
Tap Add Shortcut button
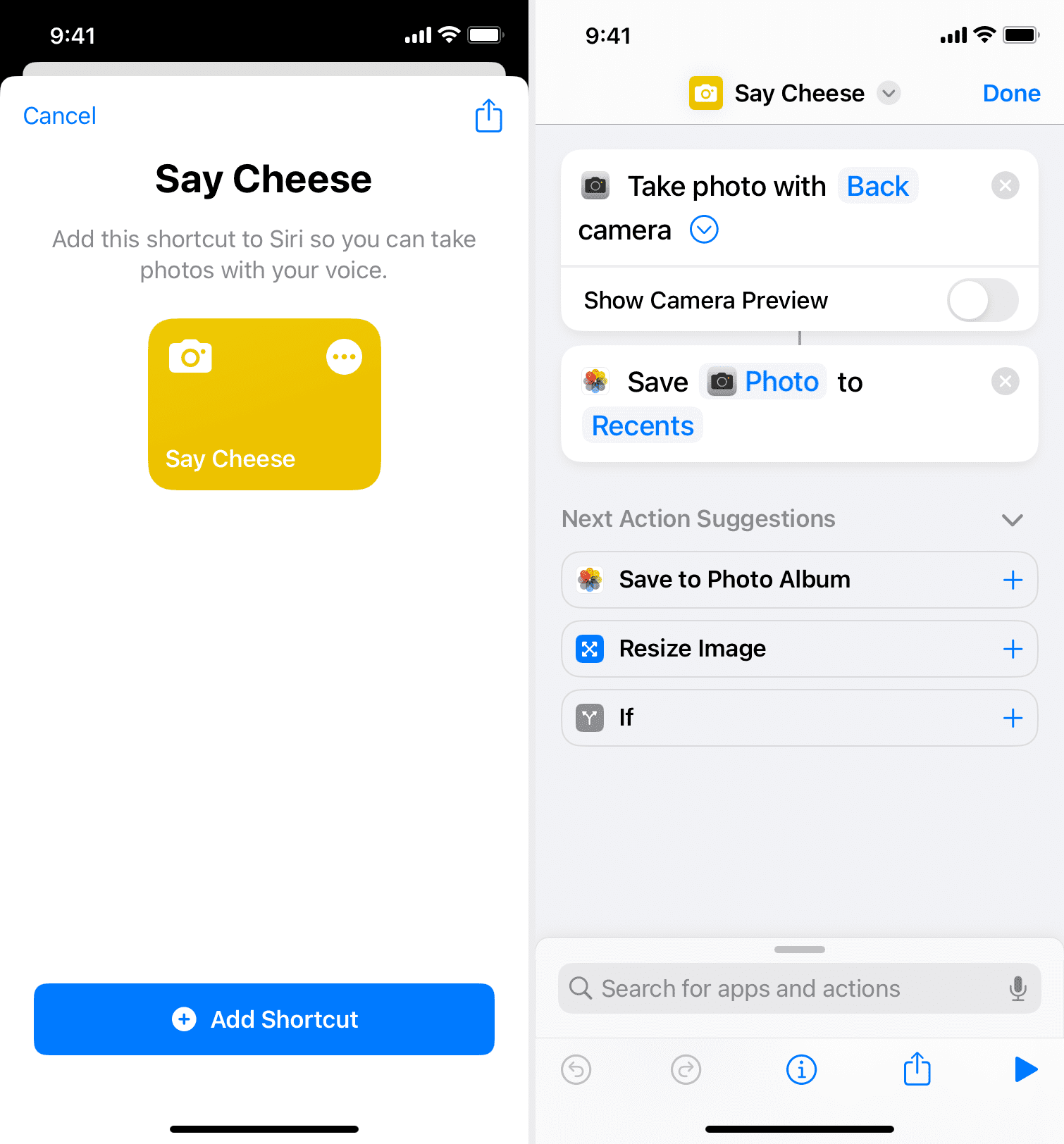pyautogui.click(x=264, y=1019)
